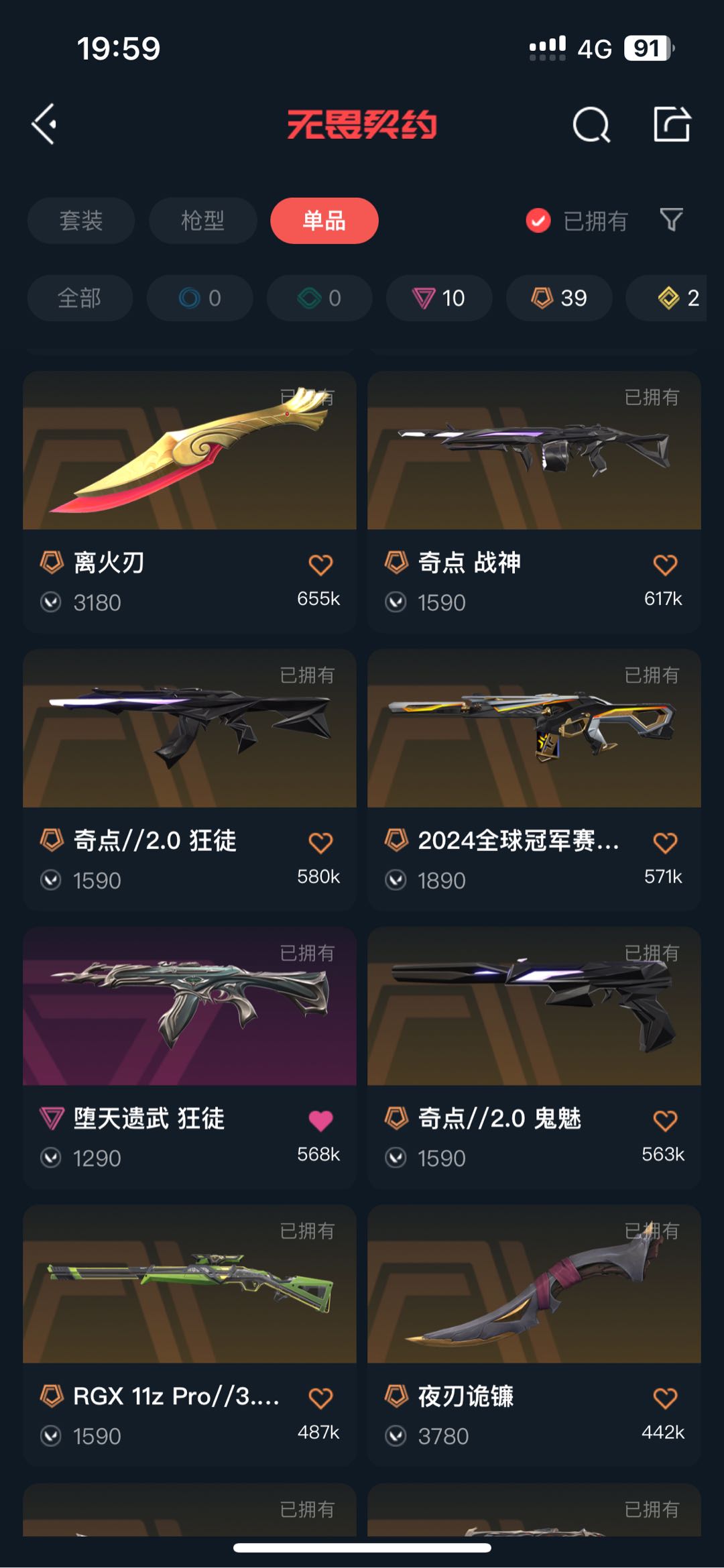724x1568 pixels.
Task: Like the 离火刃 skin
Action: [320, 565]
